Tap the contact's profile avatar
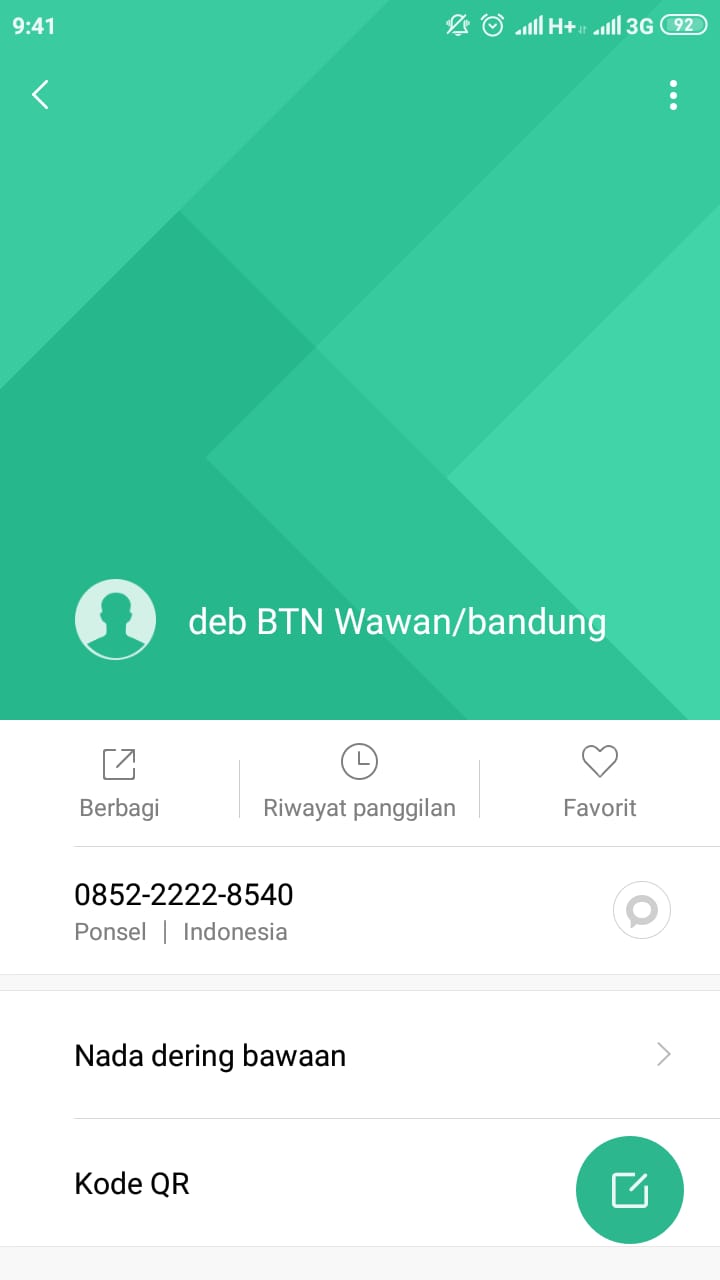Screen dimensions: 720x1280 tap(115, 620)
